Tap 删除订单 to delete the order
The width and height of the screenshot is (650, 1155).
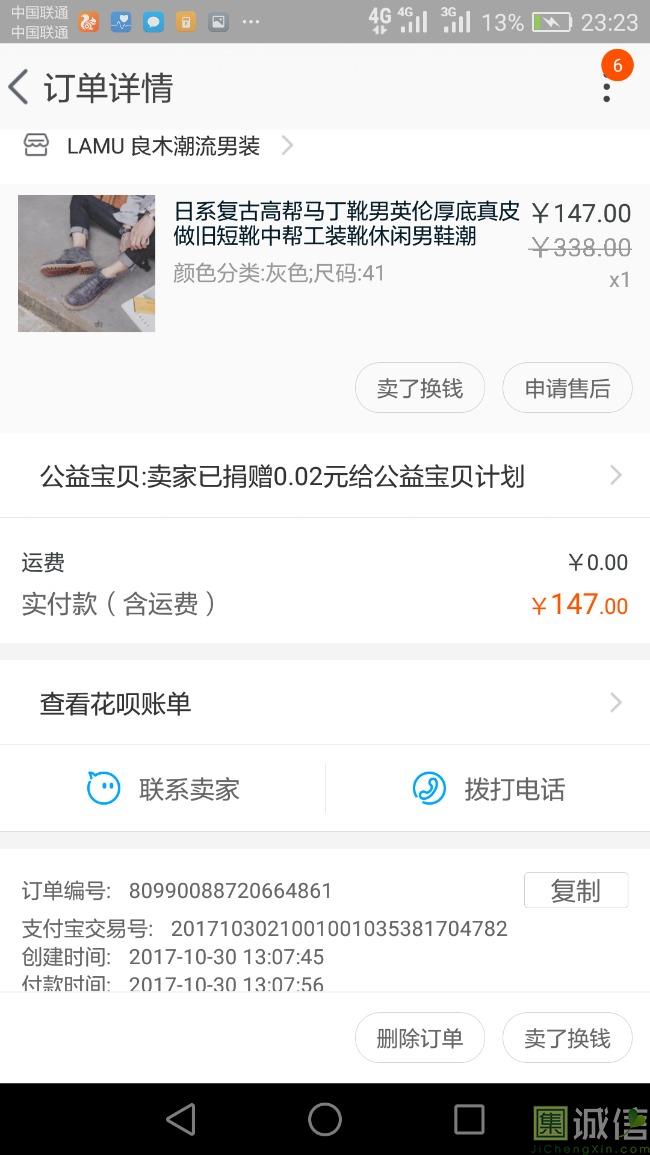pos(420,1038)
